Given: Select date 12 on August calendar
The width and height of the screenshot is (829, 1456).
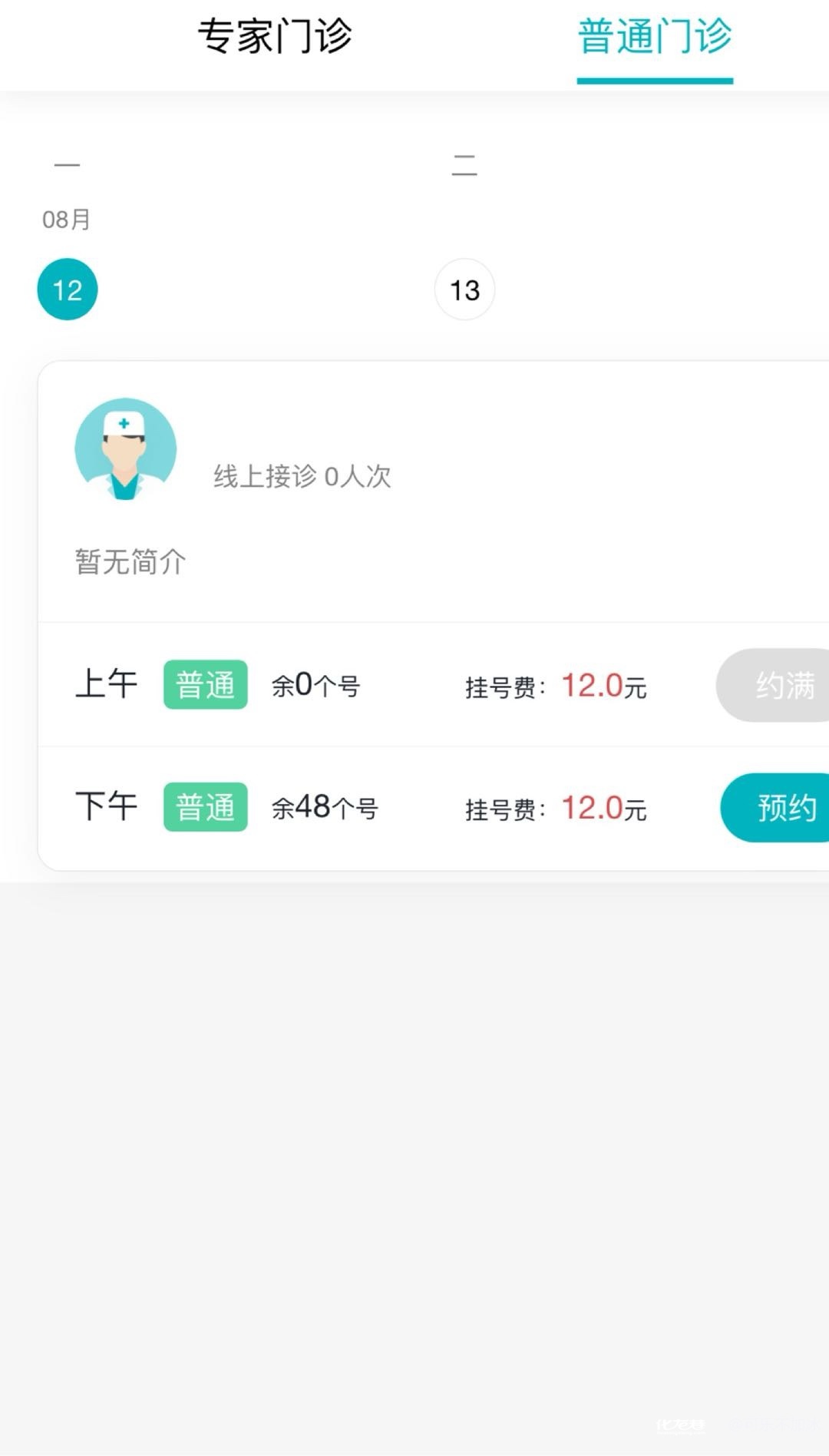Looking at the screenshot, I should click(68, 290).
